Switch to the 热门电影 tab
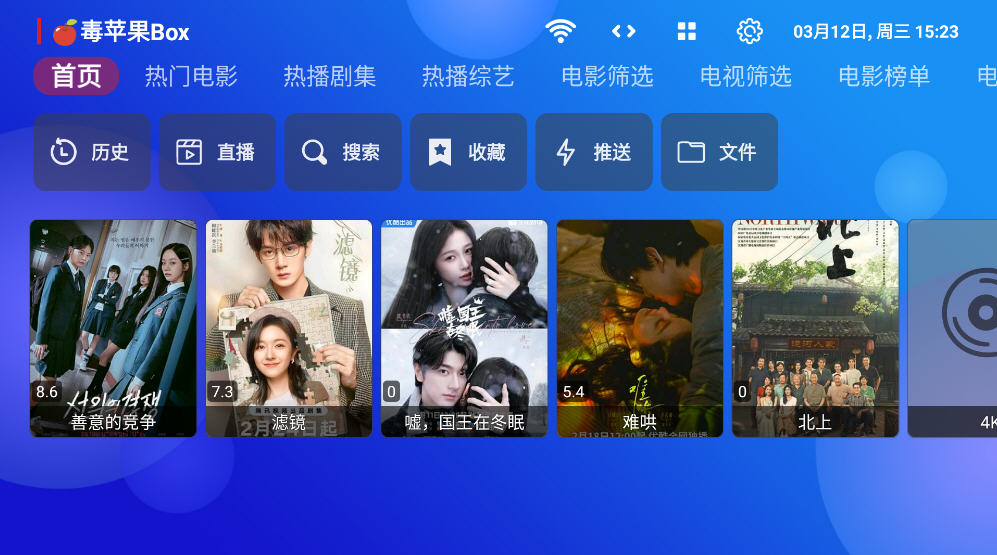The height and width of the screenshot is (555, 997). (x=191, y=76)
